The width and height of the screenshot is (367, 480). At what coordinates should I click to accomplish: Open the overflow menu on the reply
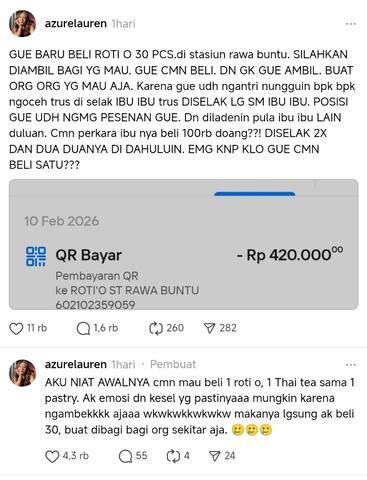click(351, 365)
